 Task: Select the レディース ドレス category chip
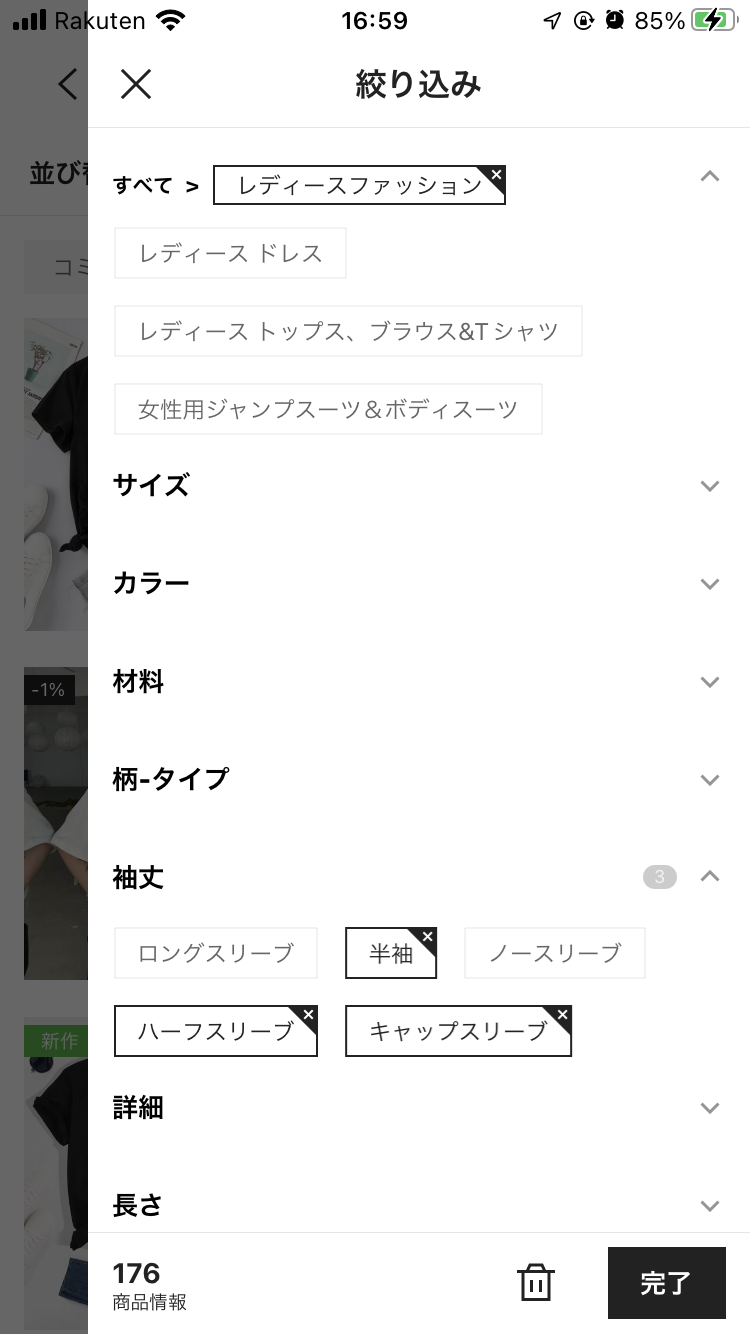coord(230,253)
